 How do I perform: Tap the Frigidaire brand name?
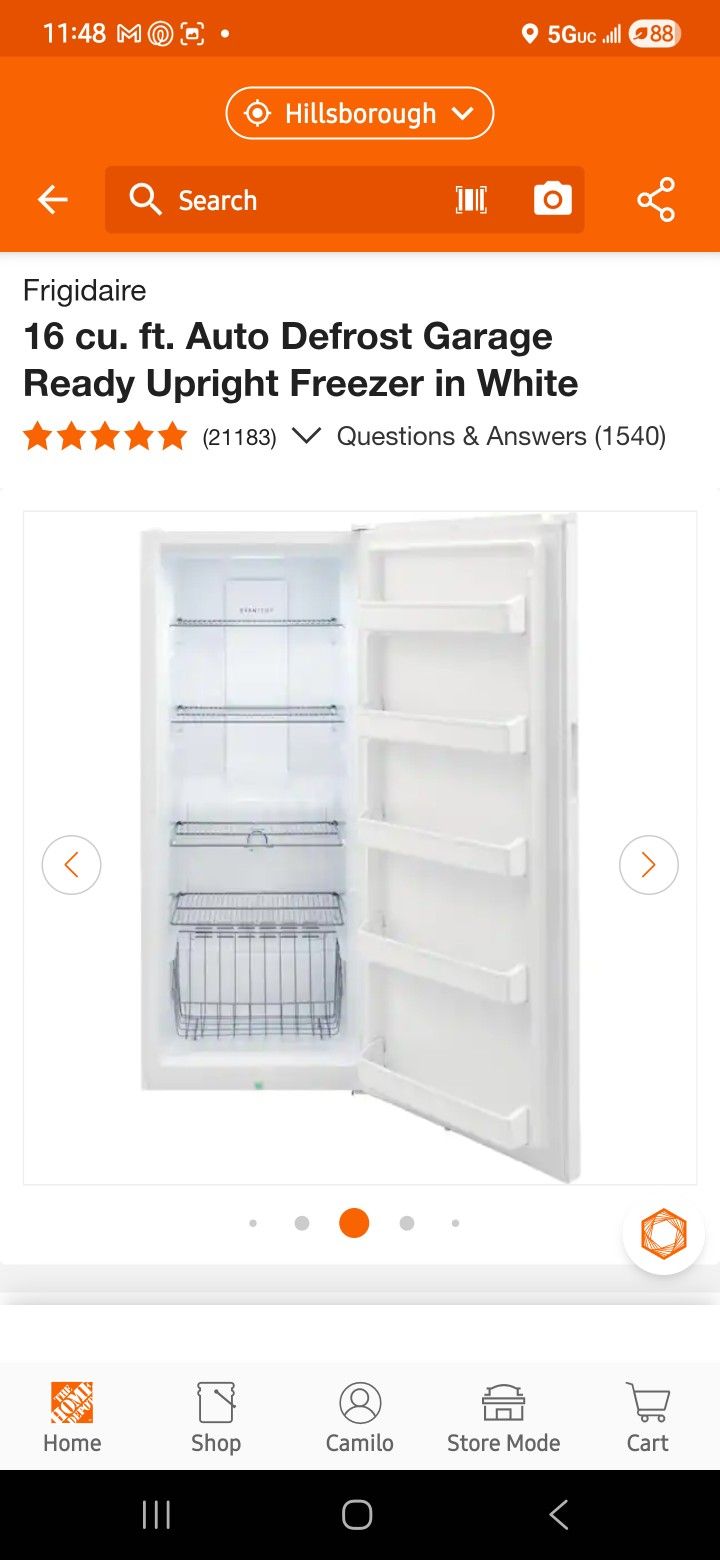coord(85,290)
